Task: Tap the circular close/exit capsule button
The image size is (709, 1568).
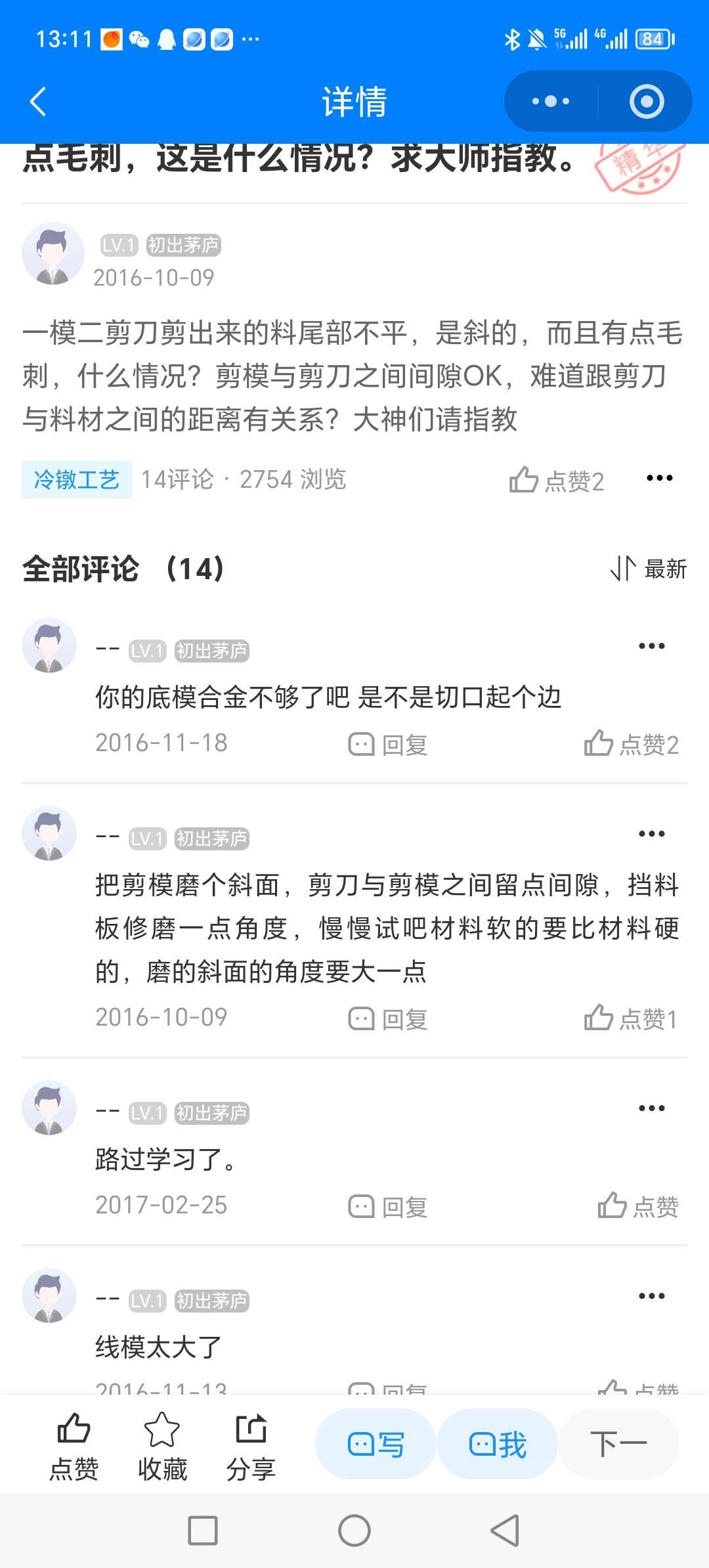Action: click(645, 100)
